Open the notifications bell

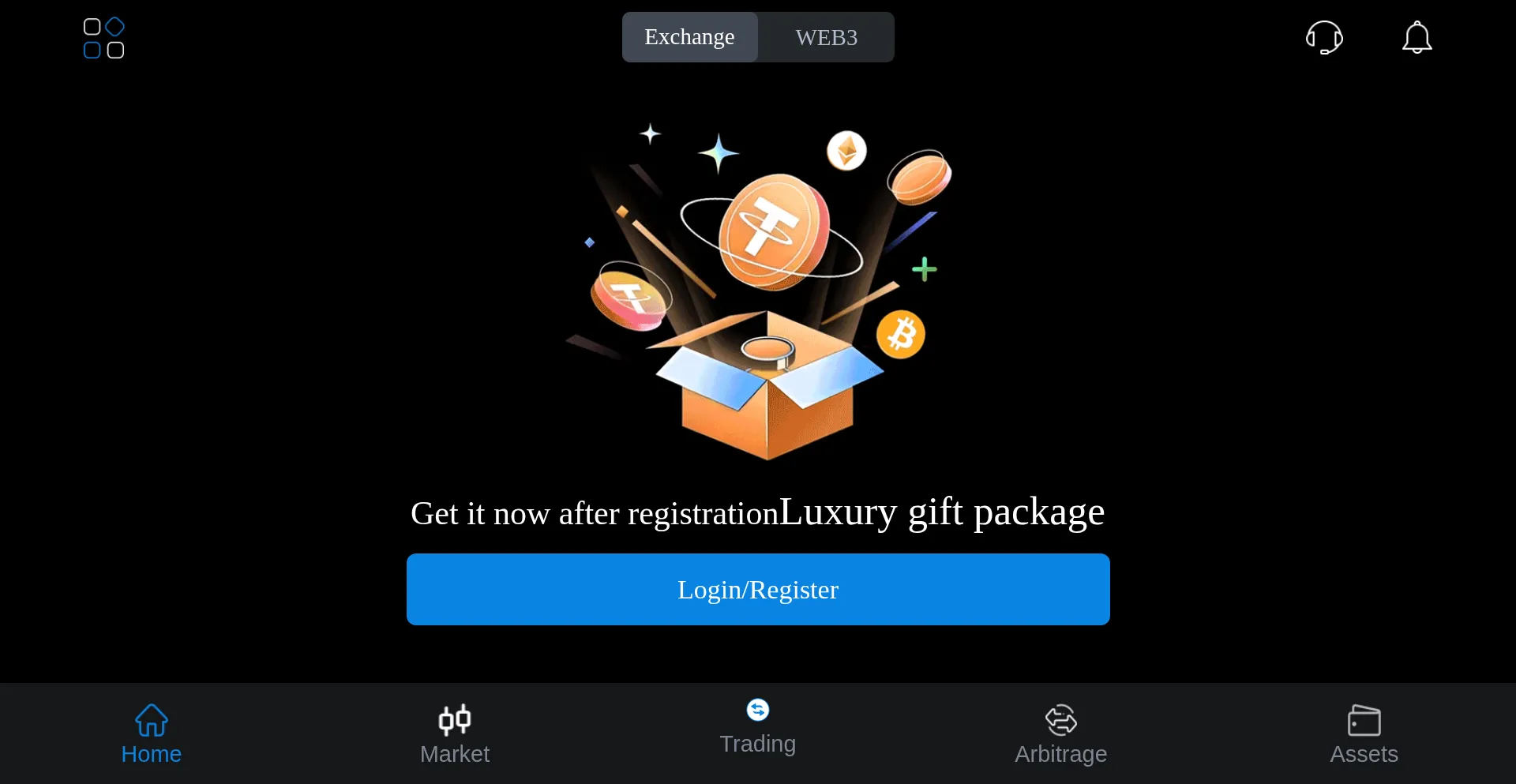tap(1417, 37)
